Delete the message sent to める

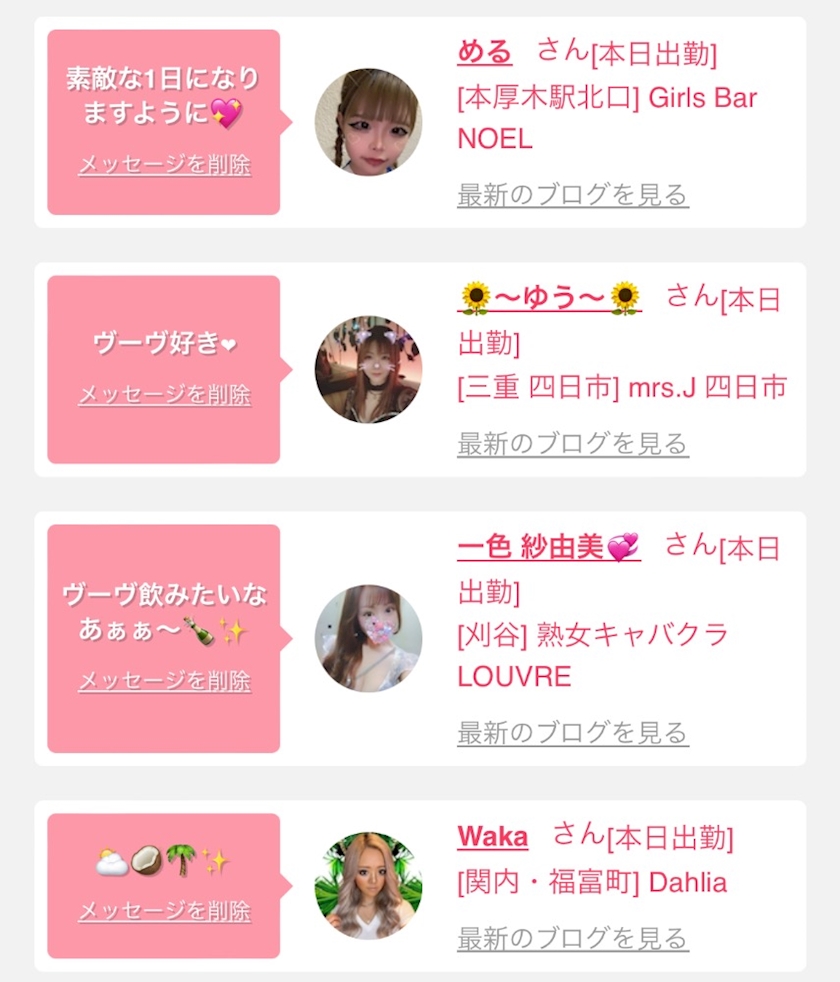pos(164,165)
